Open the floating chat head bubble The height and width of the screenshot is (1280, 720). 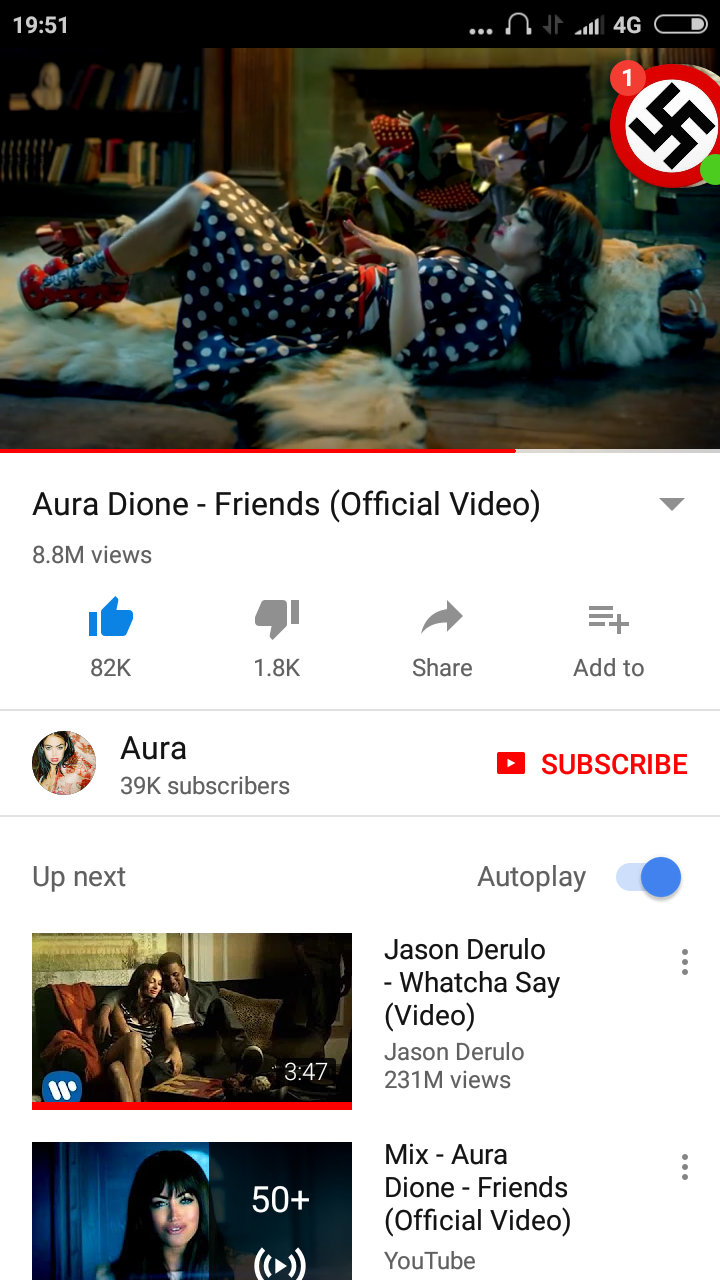(x=668, y=125)
